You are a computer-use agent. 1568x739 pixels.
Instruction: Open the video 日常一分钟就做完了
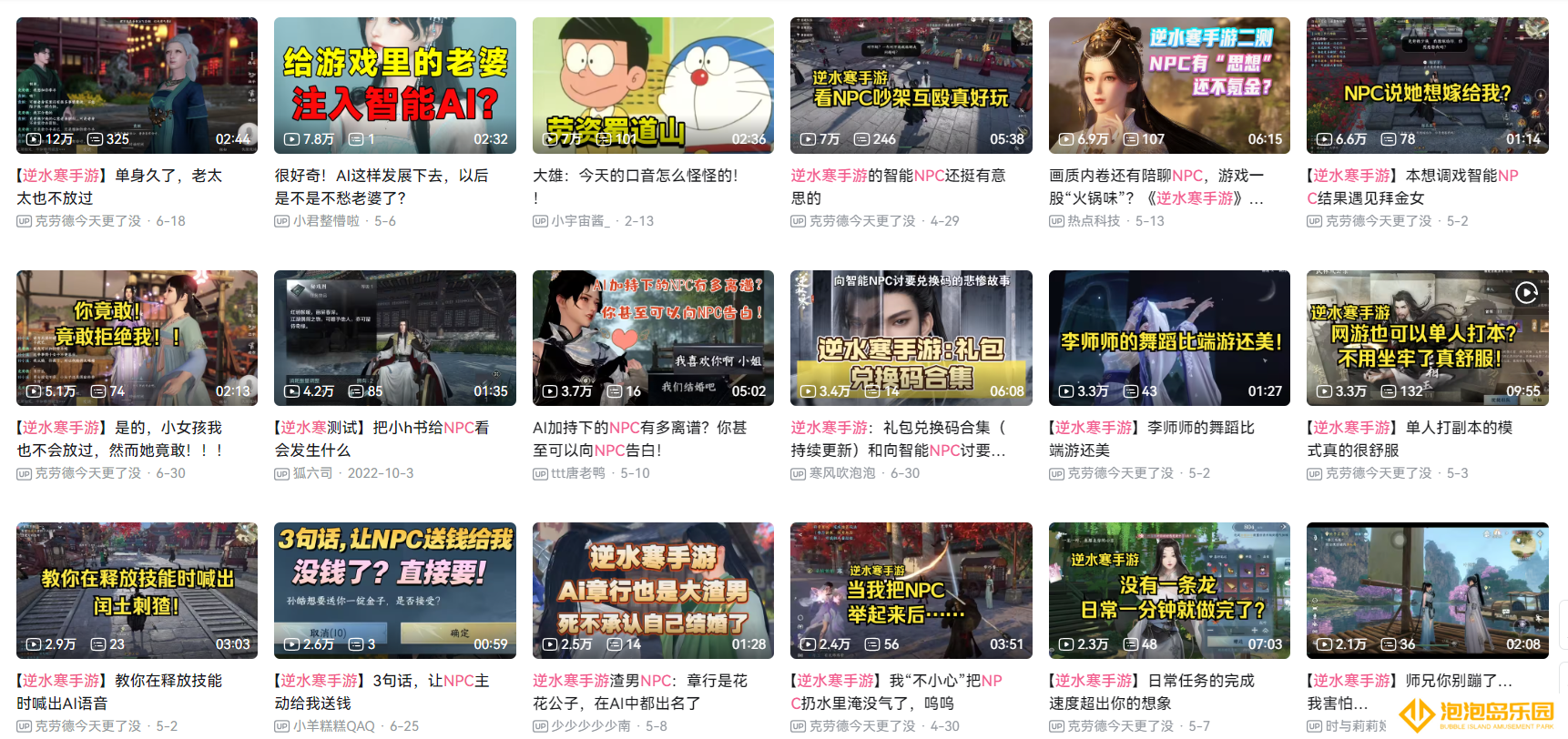(x=1169, y=590)
